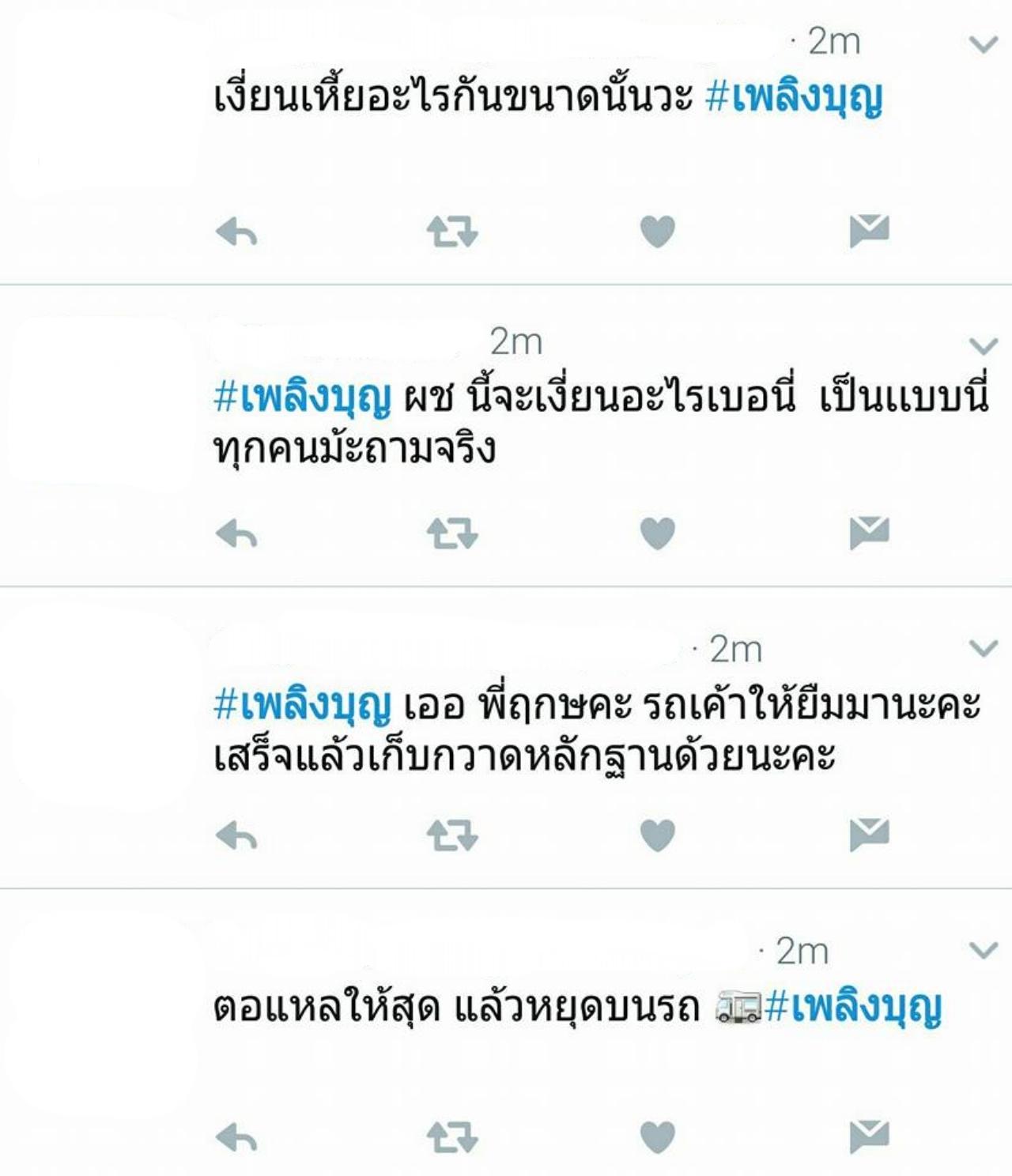Reply to the tweet about พี่ฤกษคะ
The height and width of the screenshot is (1176, 1012).
pyautogui.click(x=236, y=835)
